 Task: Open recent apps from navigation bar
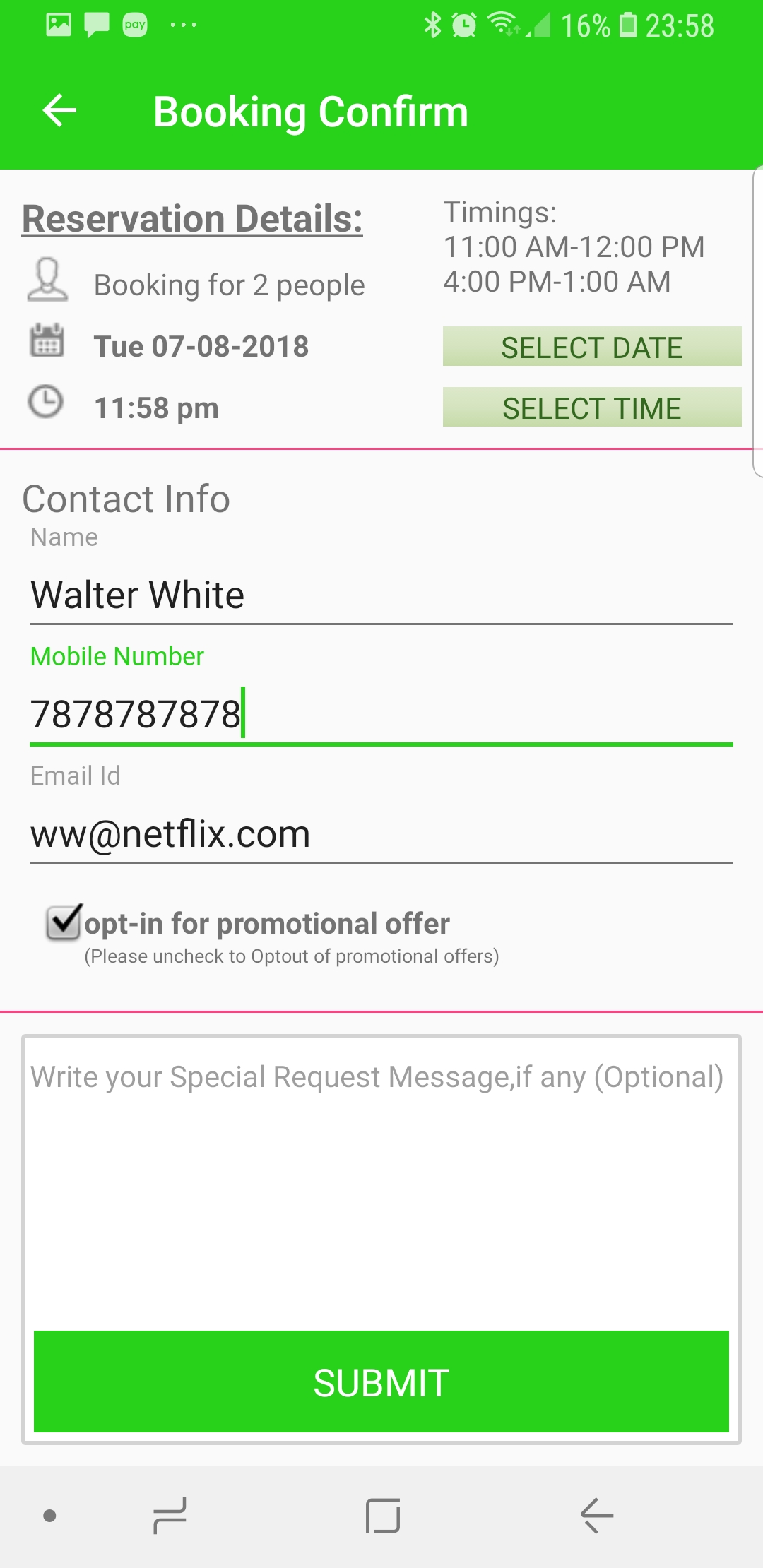pyautogui.click(x=170, y=1516)
